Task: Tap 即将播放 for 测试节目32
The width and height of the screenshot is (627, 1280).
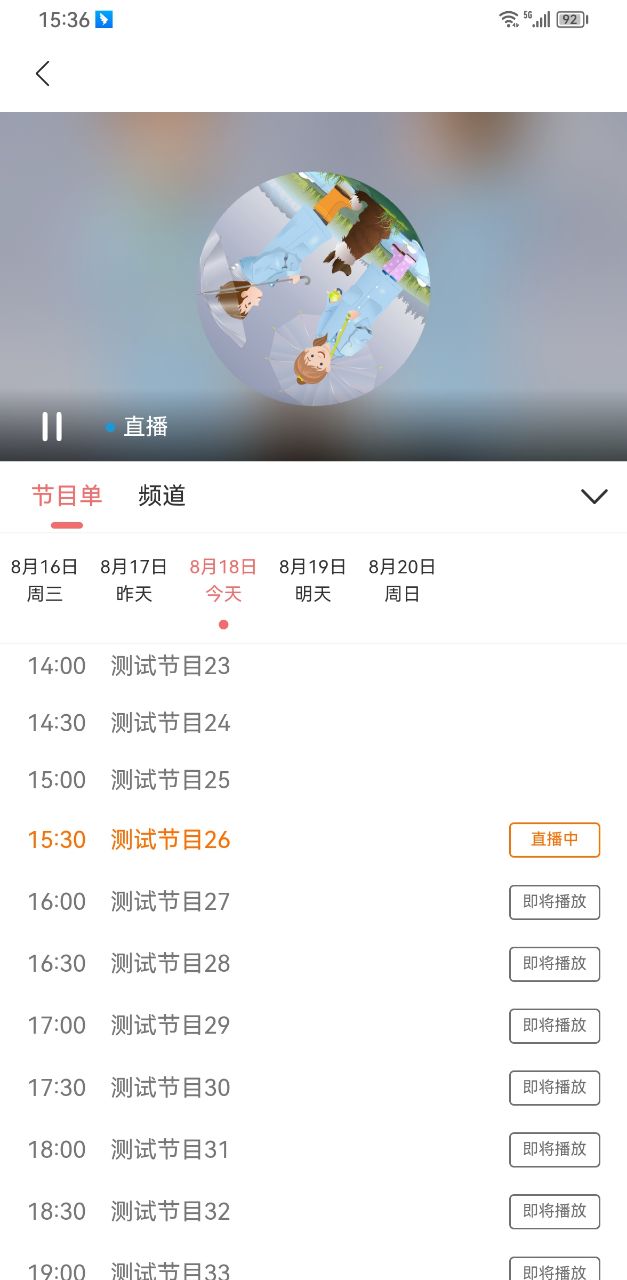Action: pyautogui.click(x=554, y=1212)
